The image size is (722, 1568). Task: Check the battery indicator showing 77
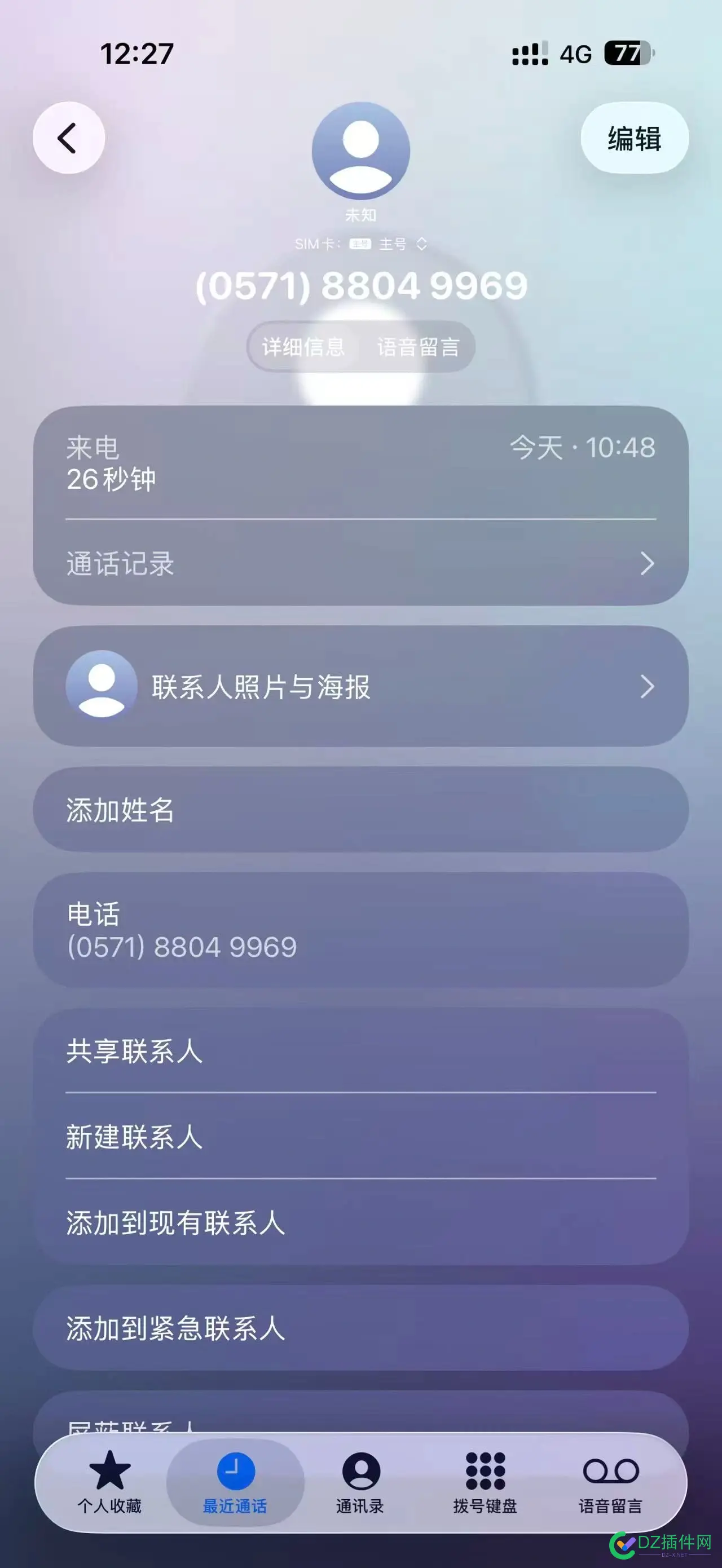622,54
